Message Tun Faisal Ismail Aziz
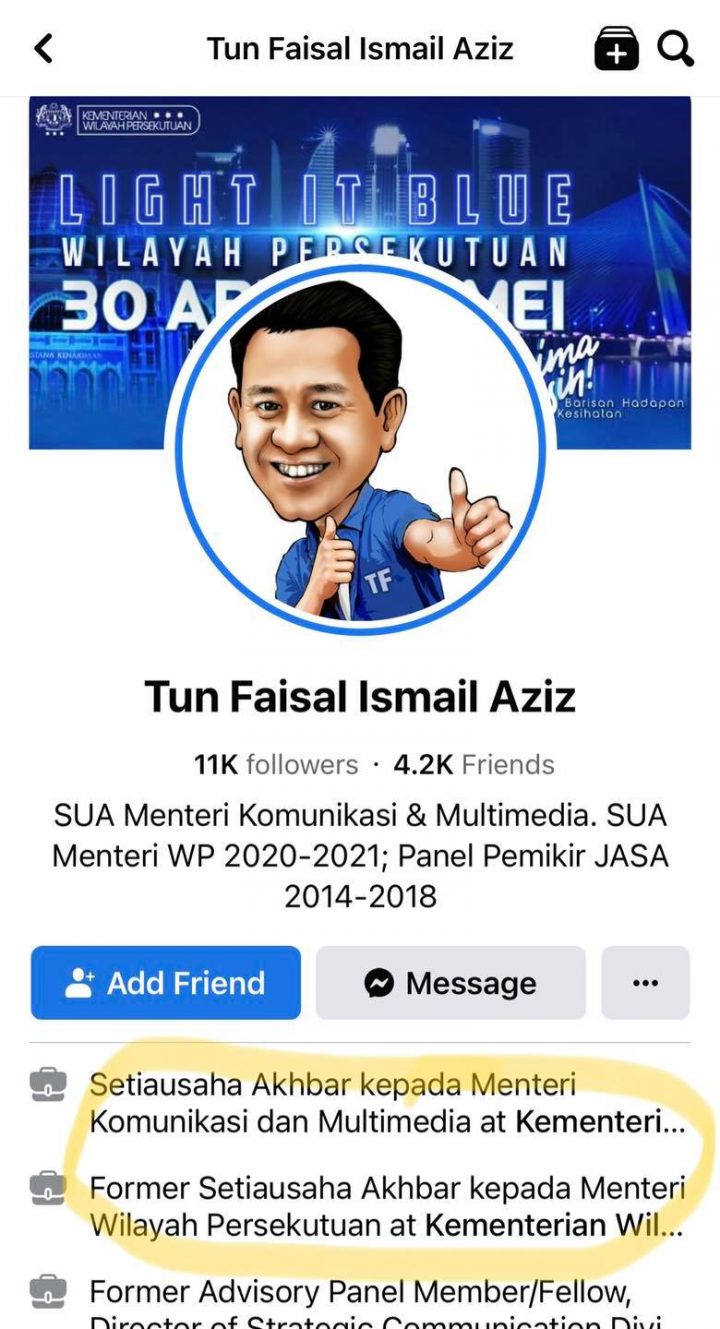The width and height of the screenshot is (720, 1329). [451, 983]
